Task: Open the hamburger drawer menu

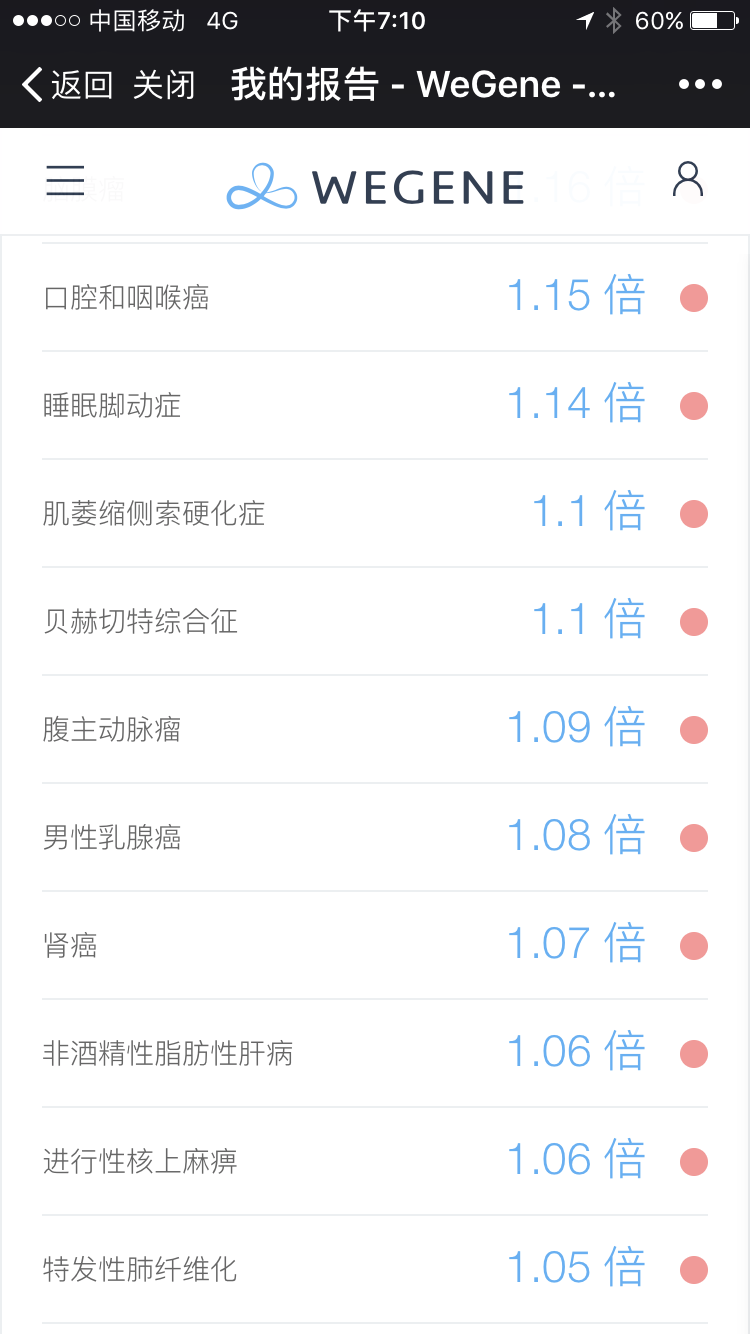Action: 65,180
